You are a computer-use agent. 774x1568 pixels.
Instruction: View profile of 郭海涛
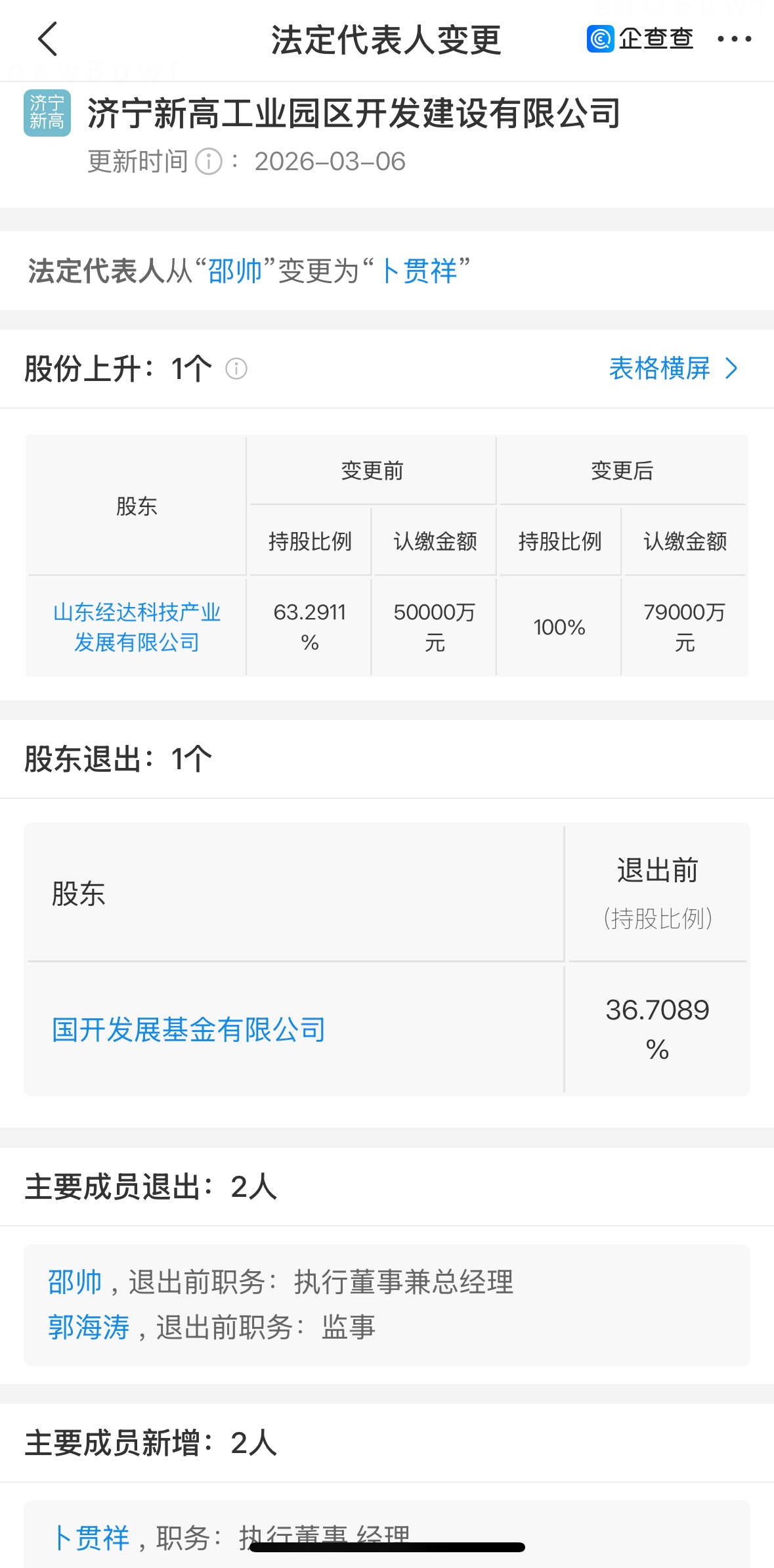[x=89, y=1327]
